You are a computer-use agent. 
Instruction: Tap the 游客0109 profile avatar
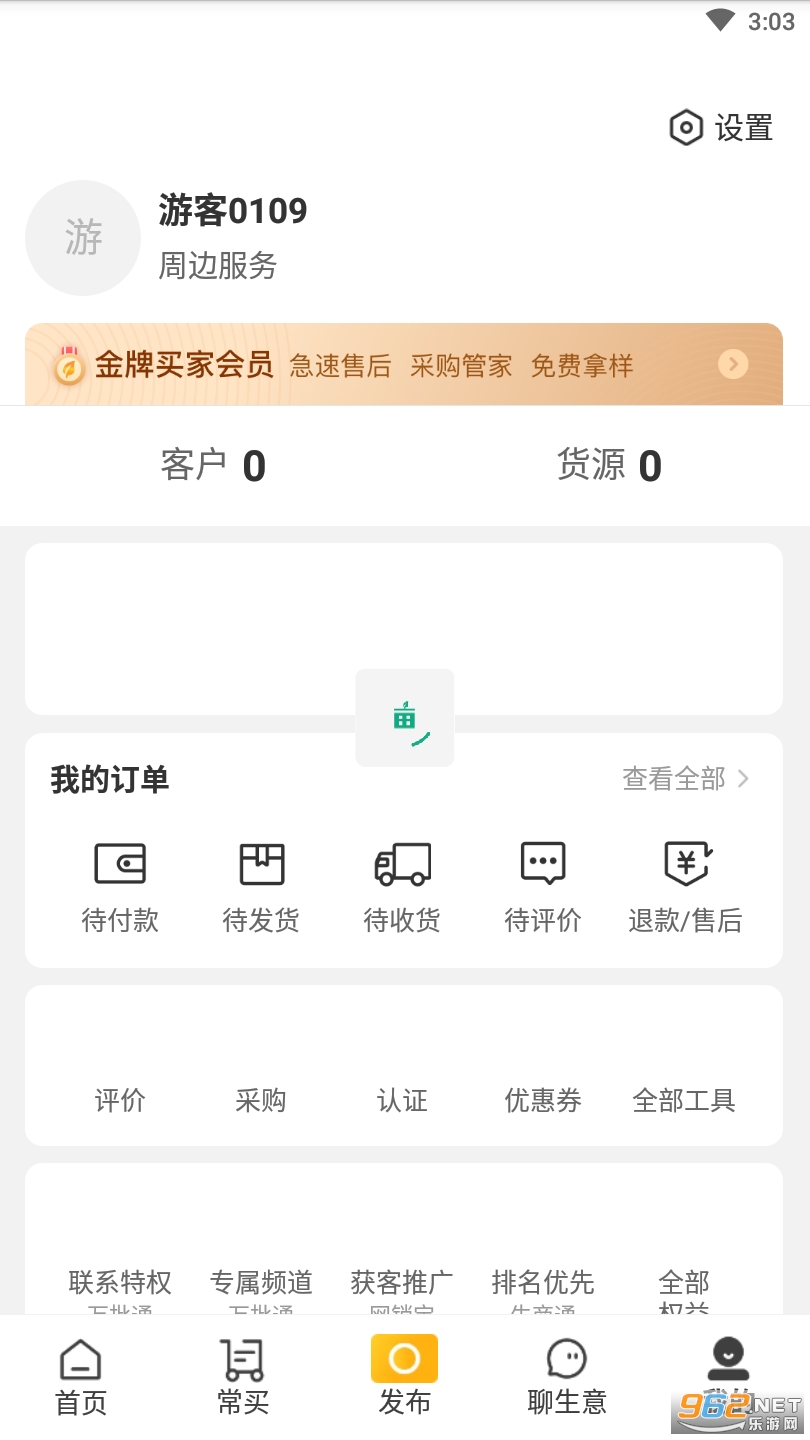point(83,238)
